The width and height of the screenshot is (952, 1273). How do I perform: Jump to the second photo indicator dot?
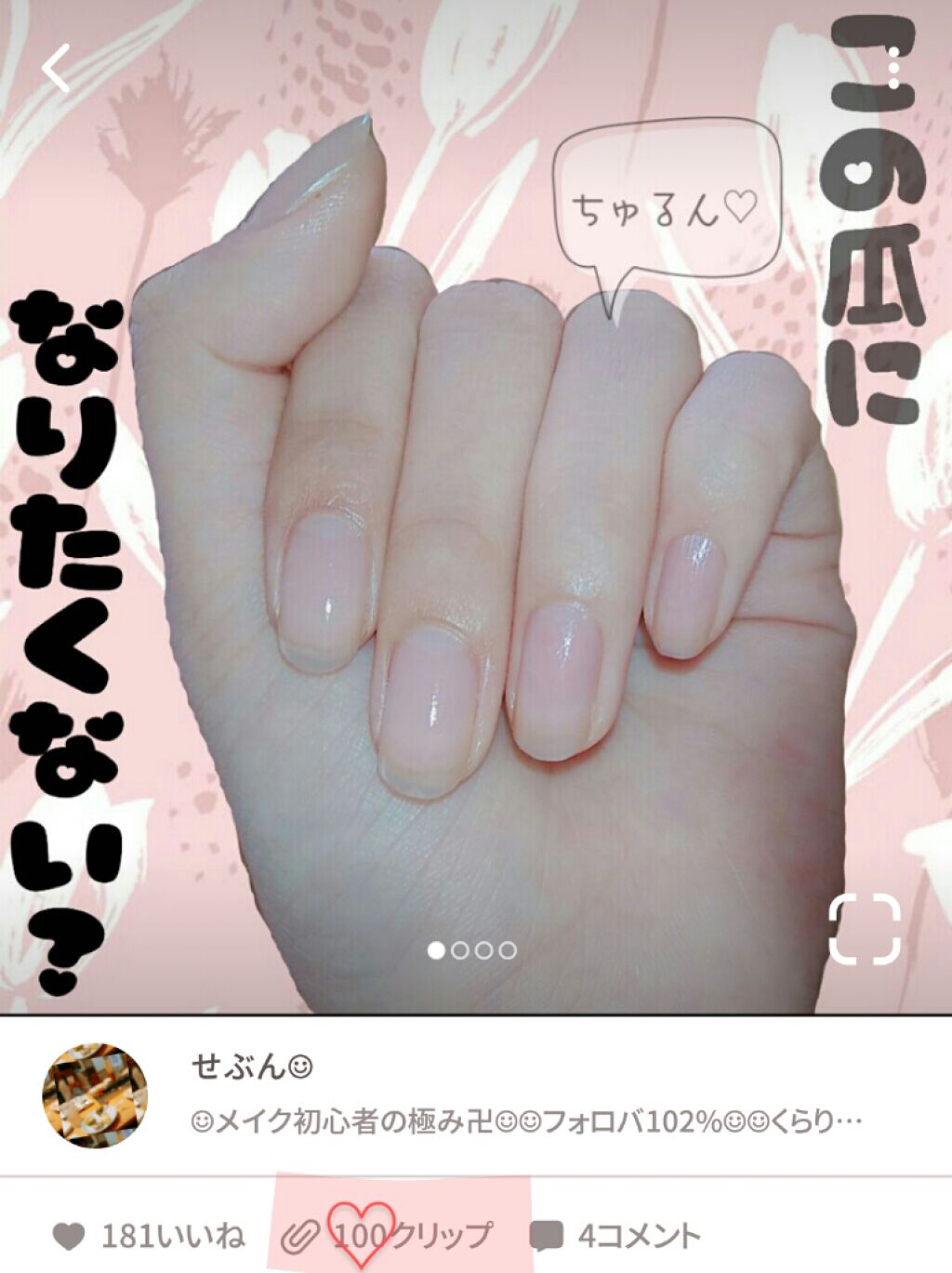(x=459, y=950)
